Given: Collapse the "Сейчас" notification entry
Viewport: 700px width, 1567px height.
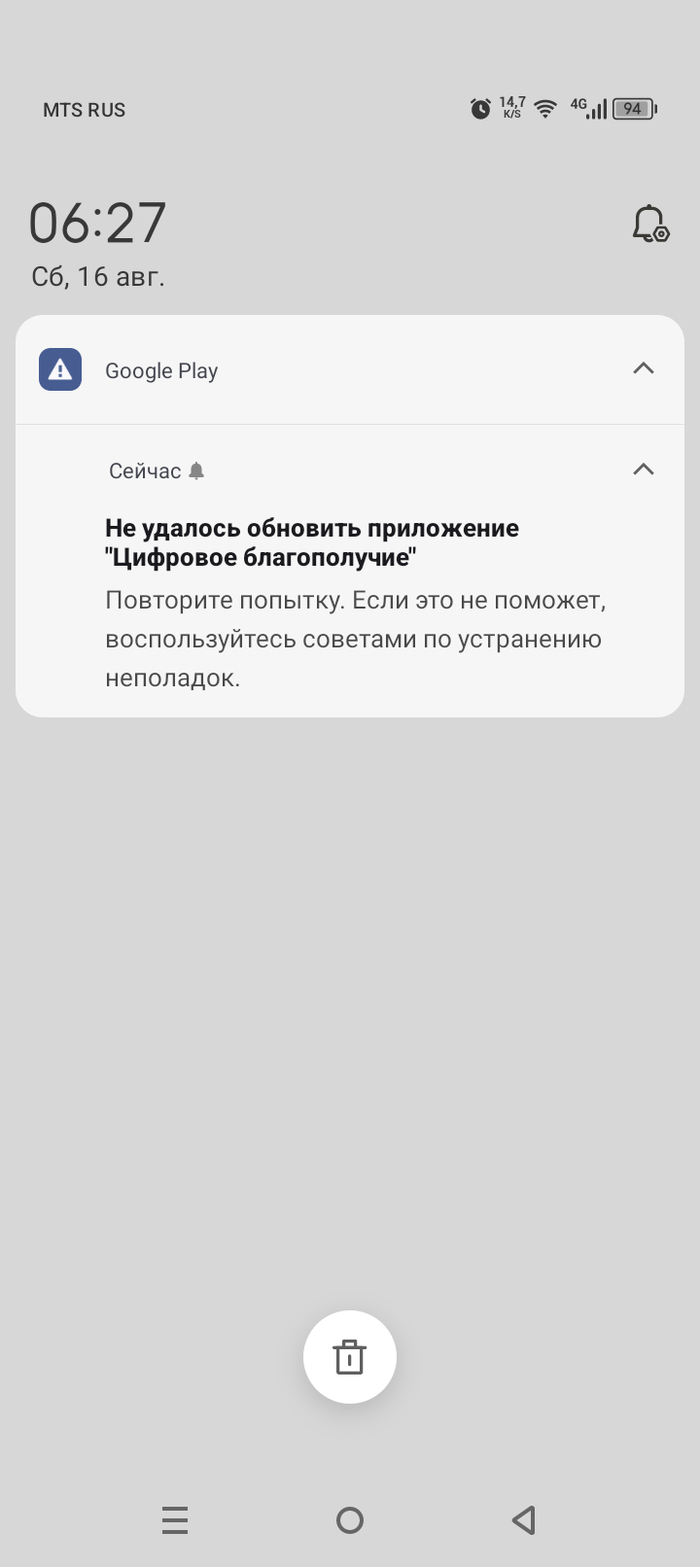Looking at the screenshot, I should (643, 469).
